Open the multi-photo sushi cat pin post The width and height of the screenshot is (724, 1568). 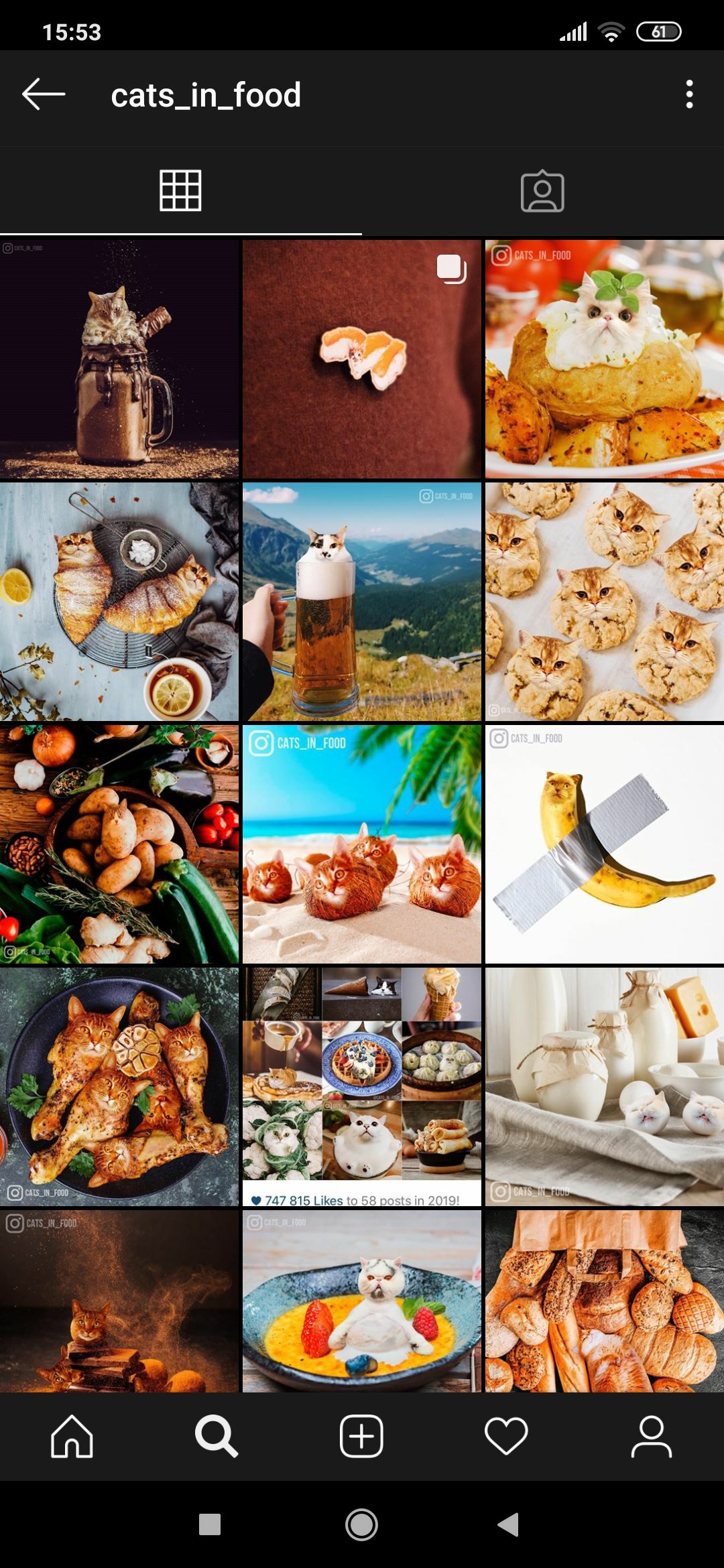coord(361,359)
